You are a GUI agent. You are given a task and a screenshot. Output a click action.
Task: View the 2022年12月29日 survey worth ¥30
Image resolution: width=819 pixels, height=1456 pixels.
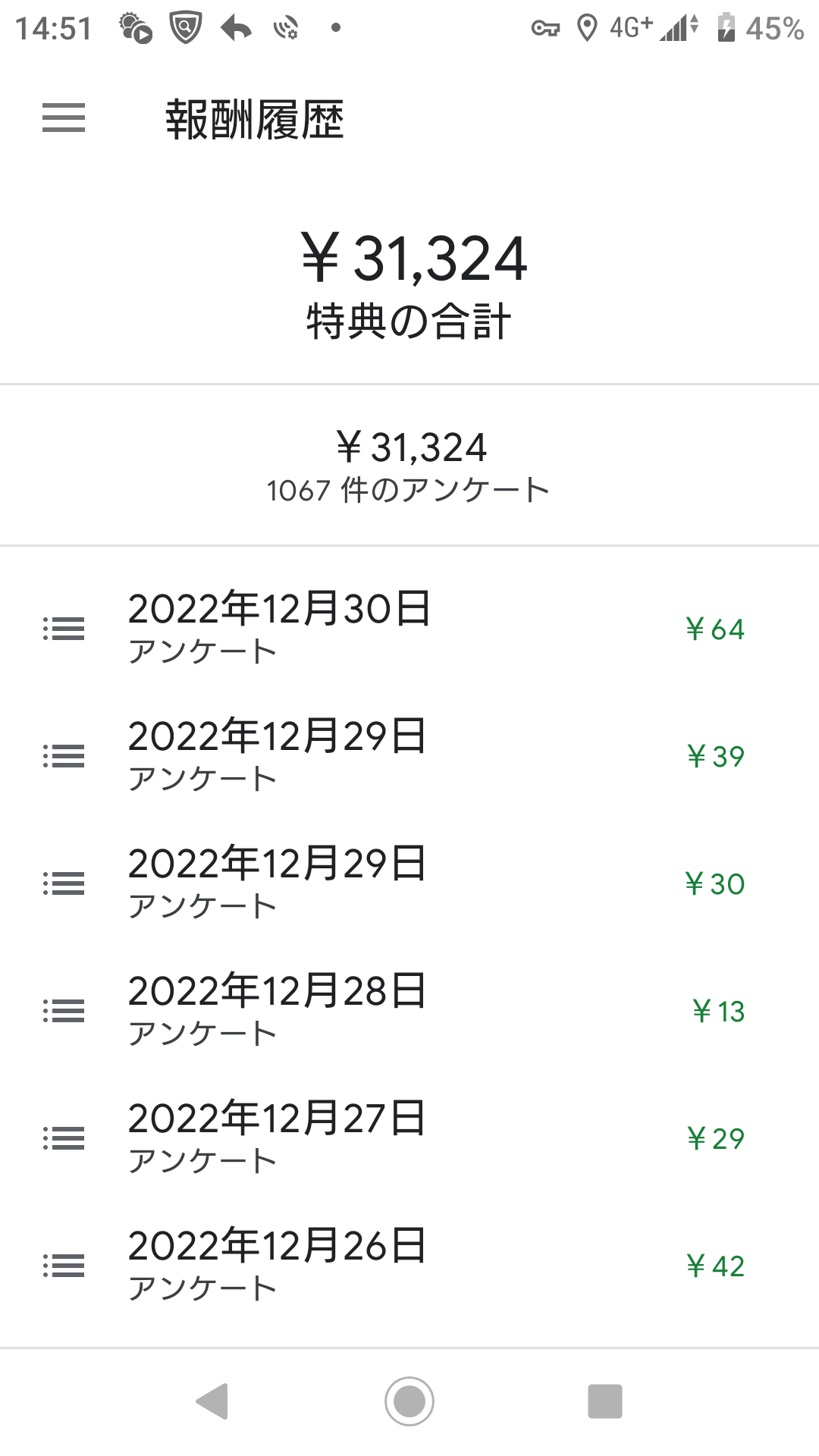pos(409,883)
